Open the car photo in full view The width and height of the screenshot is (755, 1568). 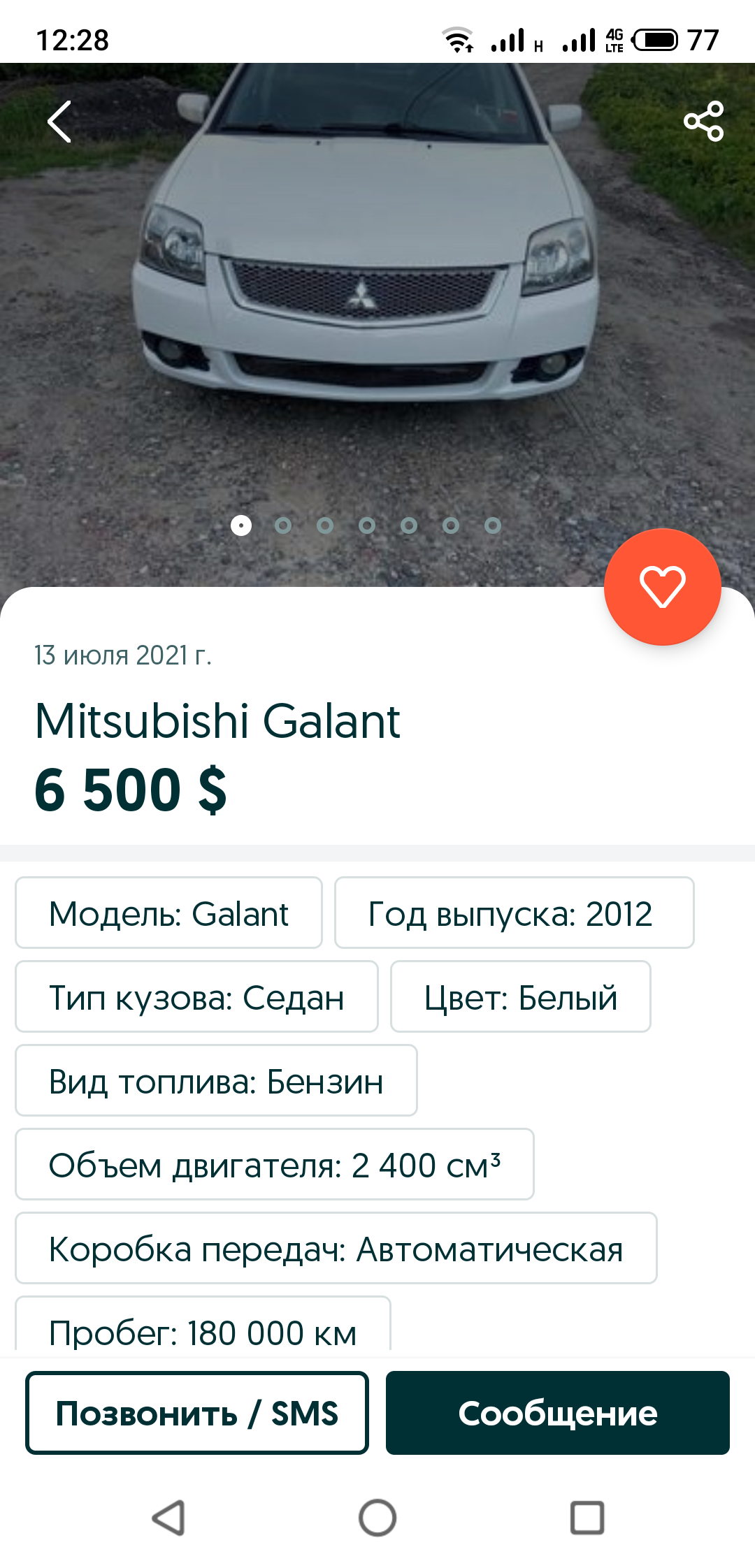tap(377, 307)
